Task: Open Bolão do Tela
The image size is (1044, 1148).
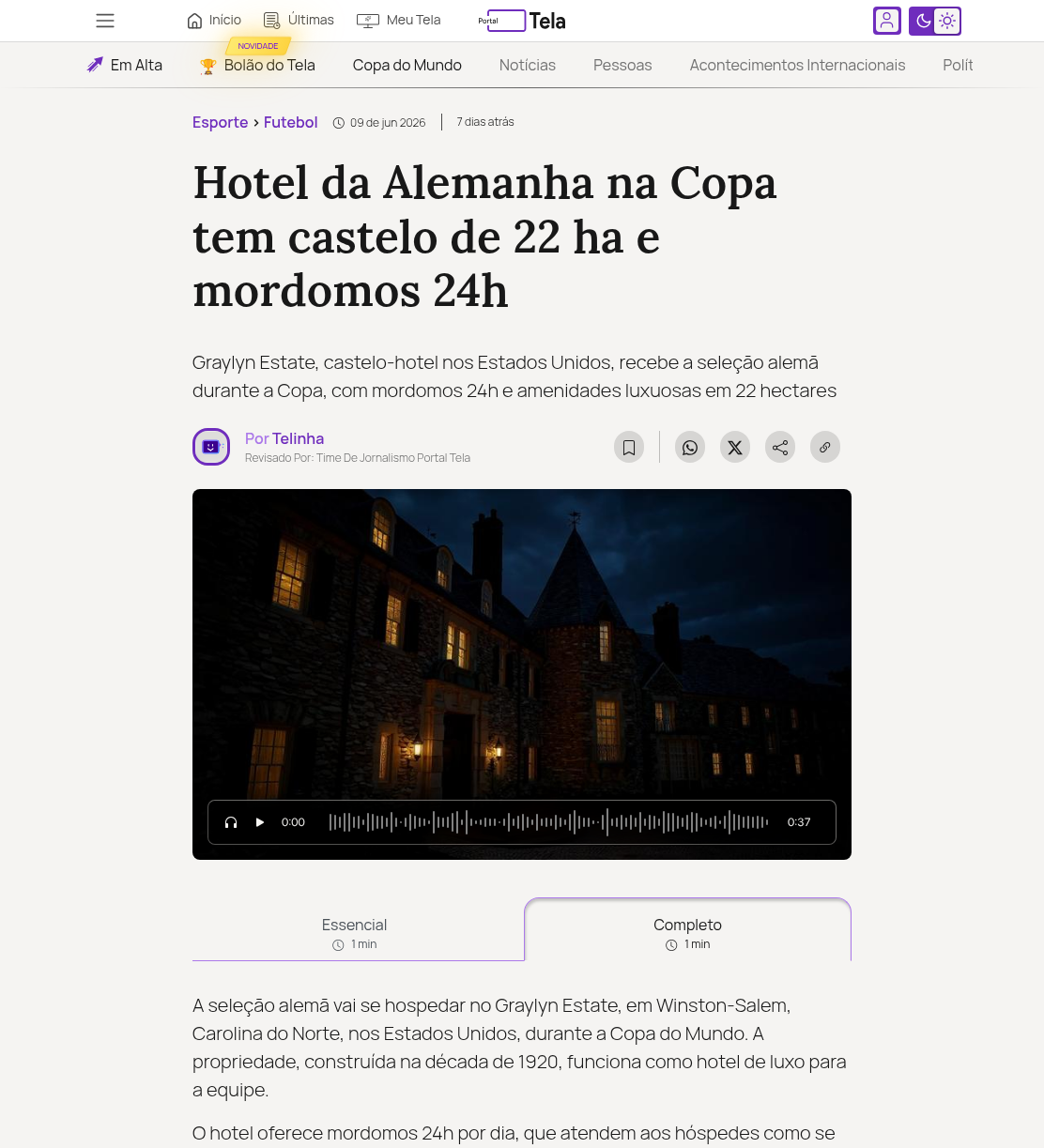Action: [x=257, y=65]
